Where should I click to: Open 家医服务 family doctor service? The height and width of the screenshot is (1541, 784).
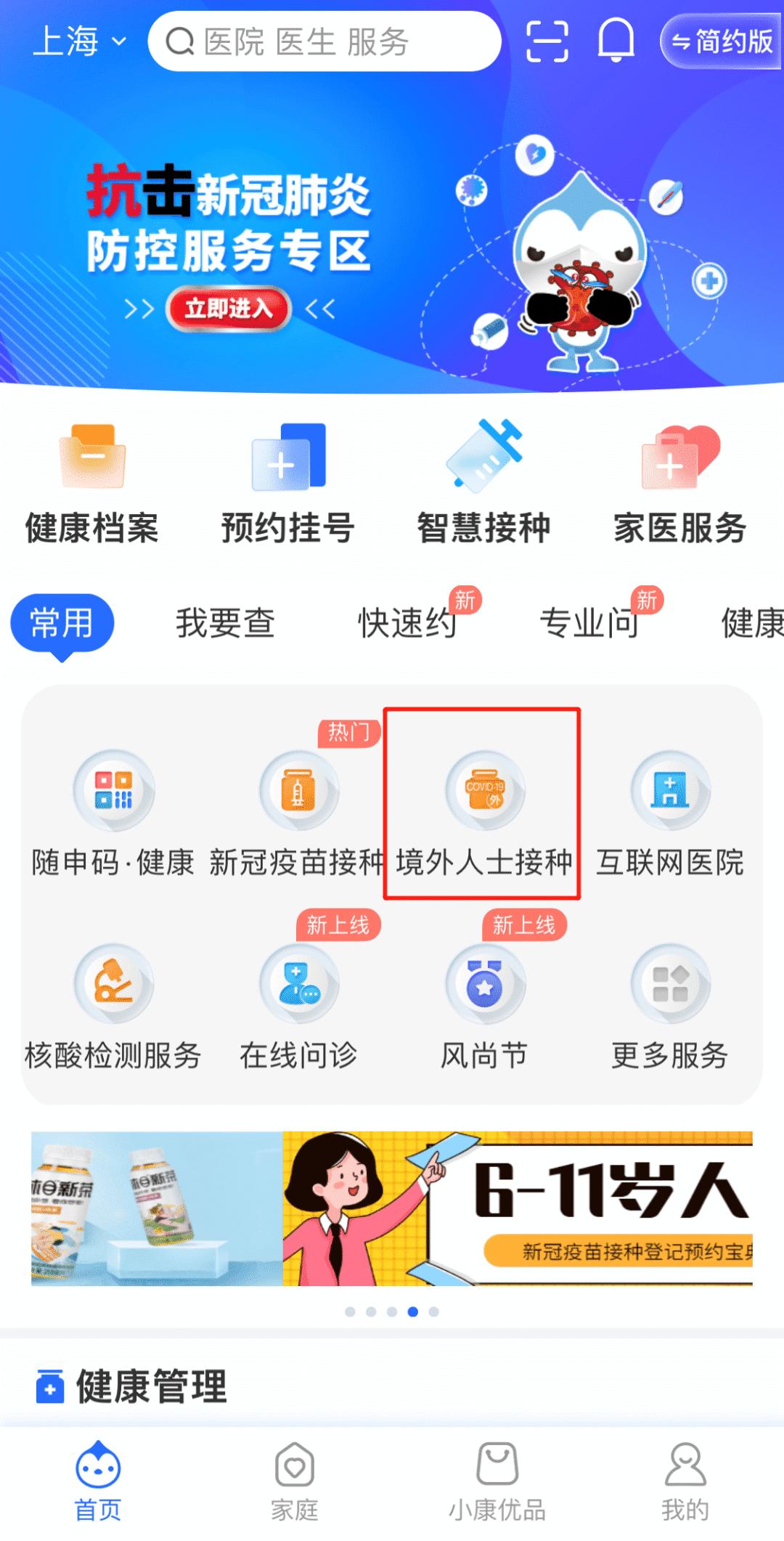(x=679, y=479)
